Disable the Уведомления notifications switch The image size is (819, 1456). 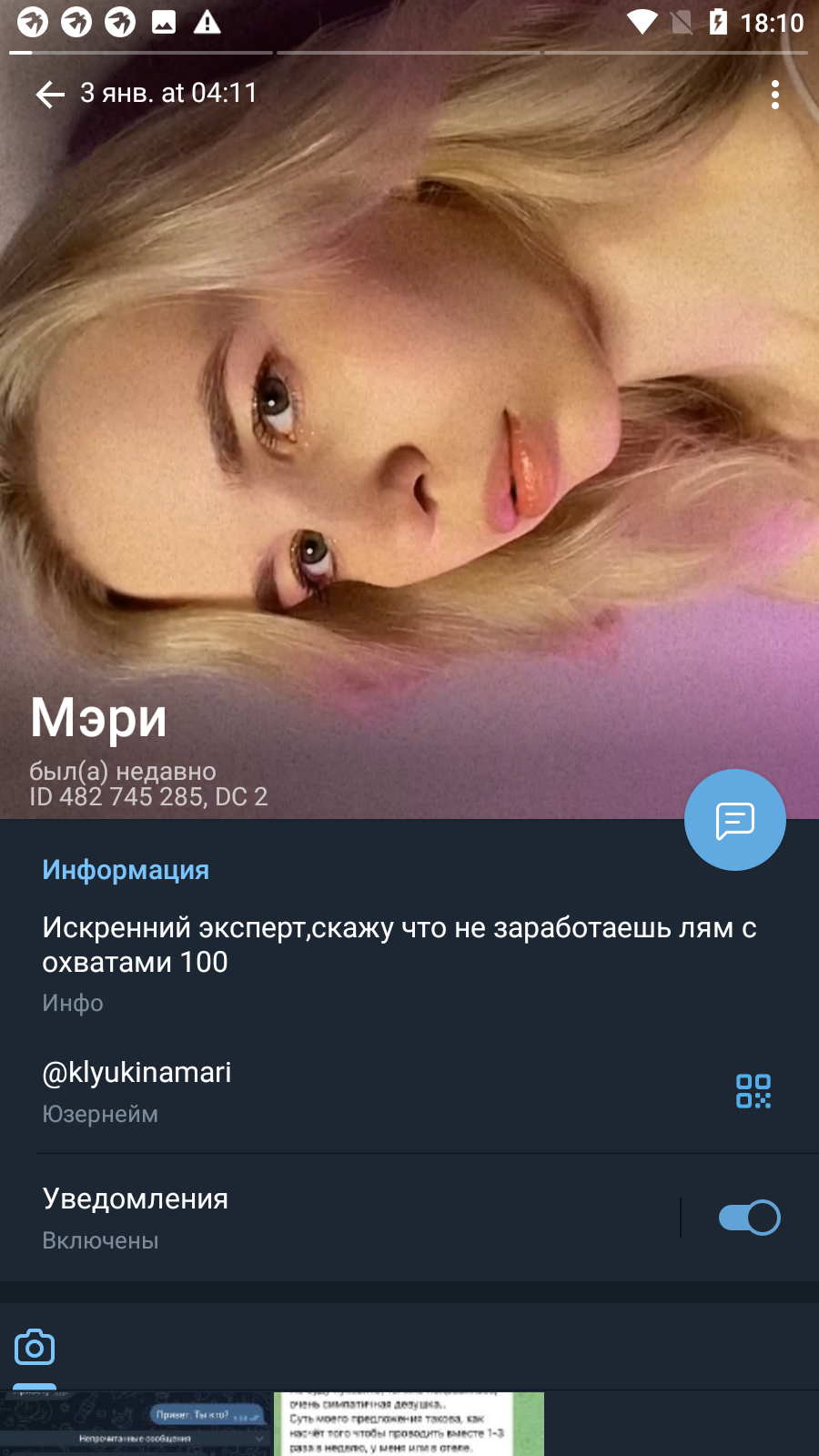[749, 1218]
